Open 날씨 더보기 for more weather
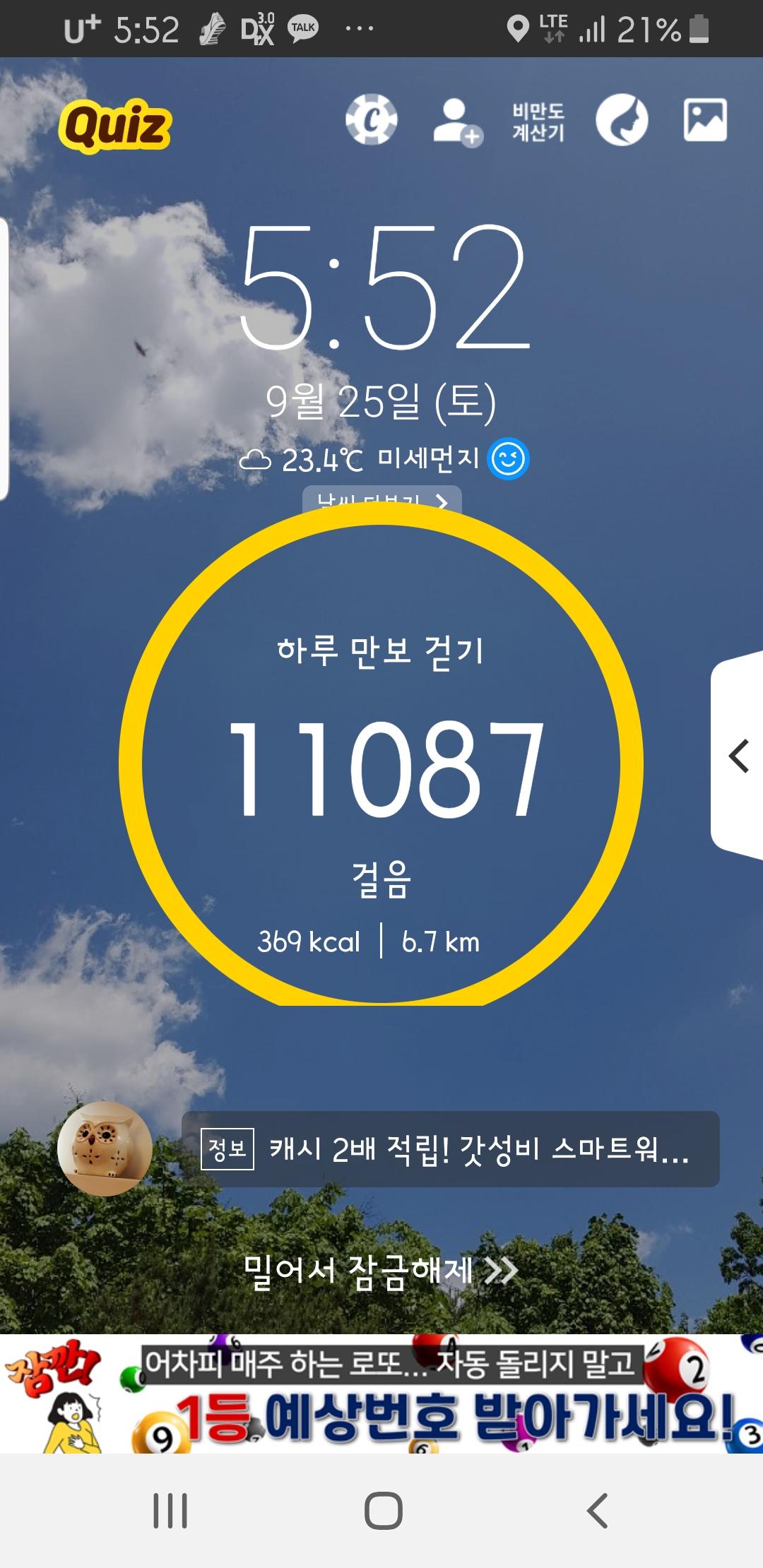The width and height of the screenshot is (763, 1568). [382, 499]
